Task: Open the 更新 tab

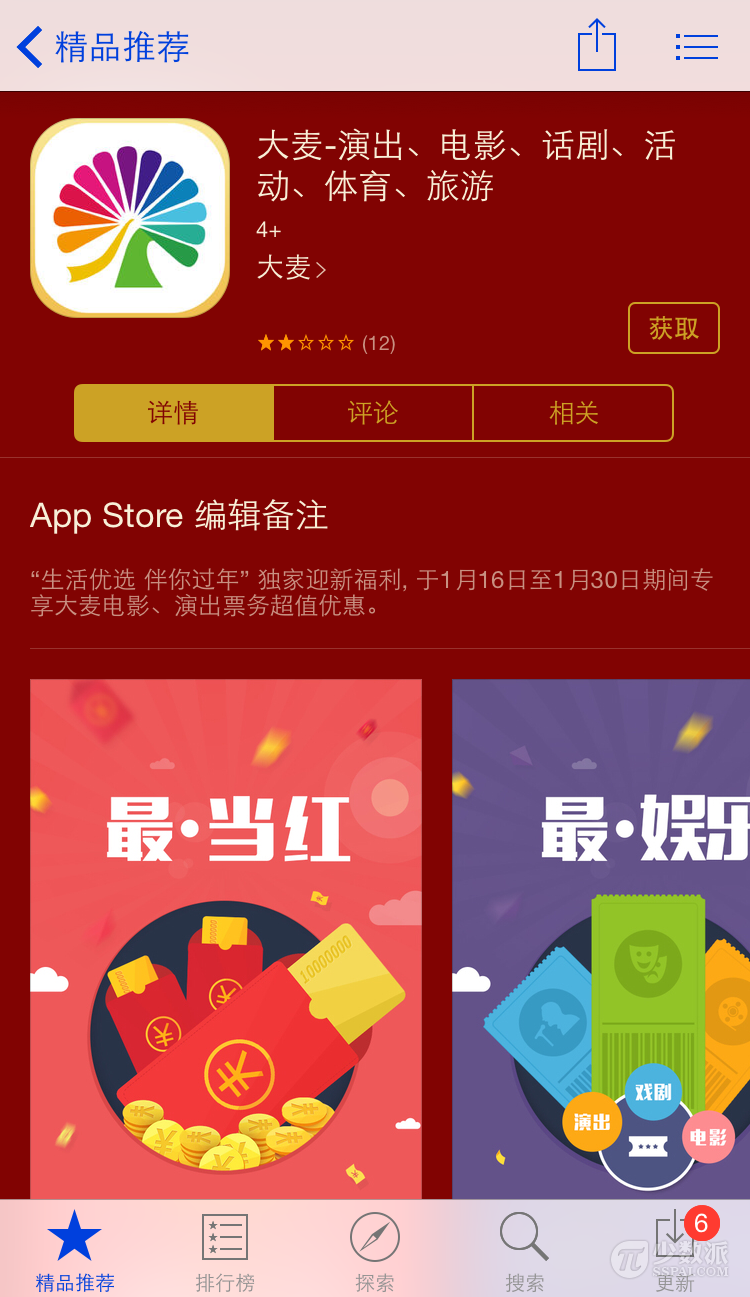Action: click(x=675, y=1250)
